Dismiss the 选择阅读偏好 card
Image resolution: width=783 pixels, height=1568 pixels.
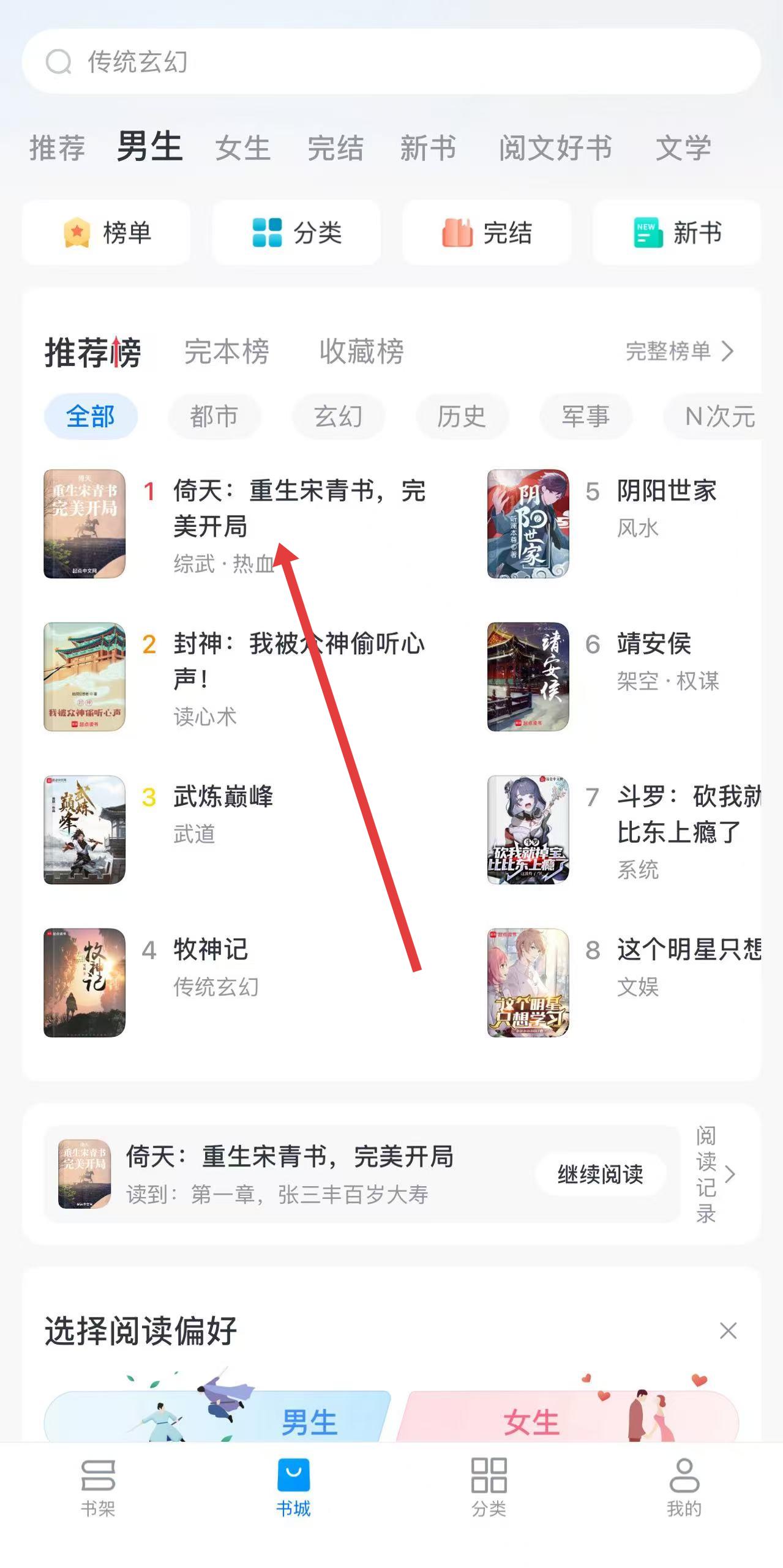click(x=728, y=1331)
